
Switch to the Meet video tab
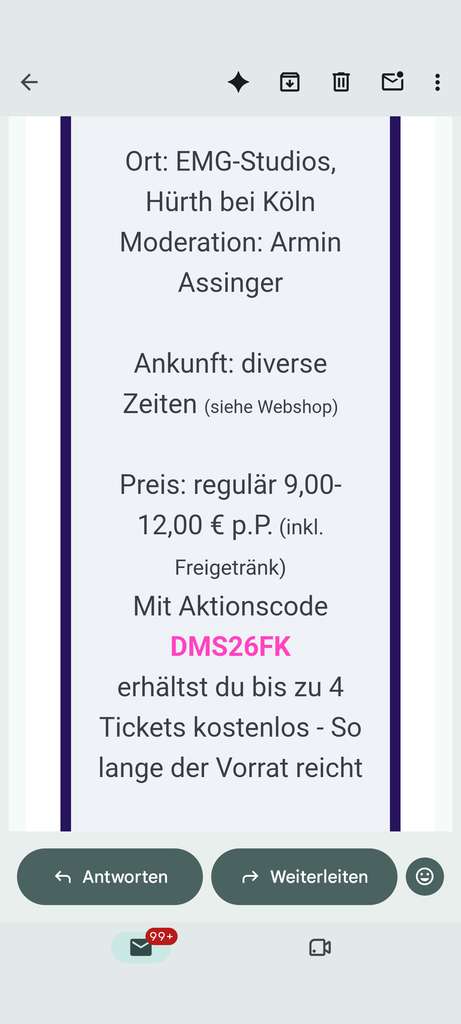[x=320, y=948]
